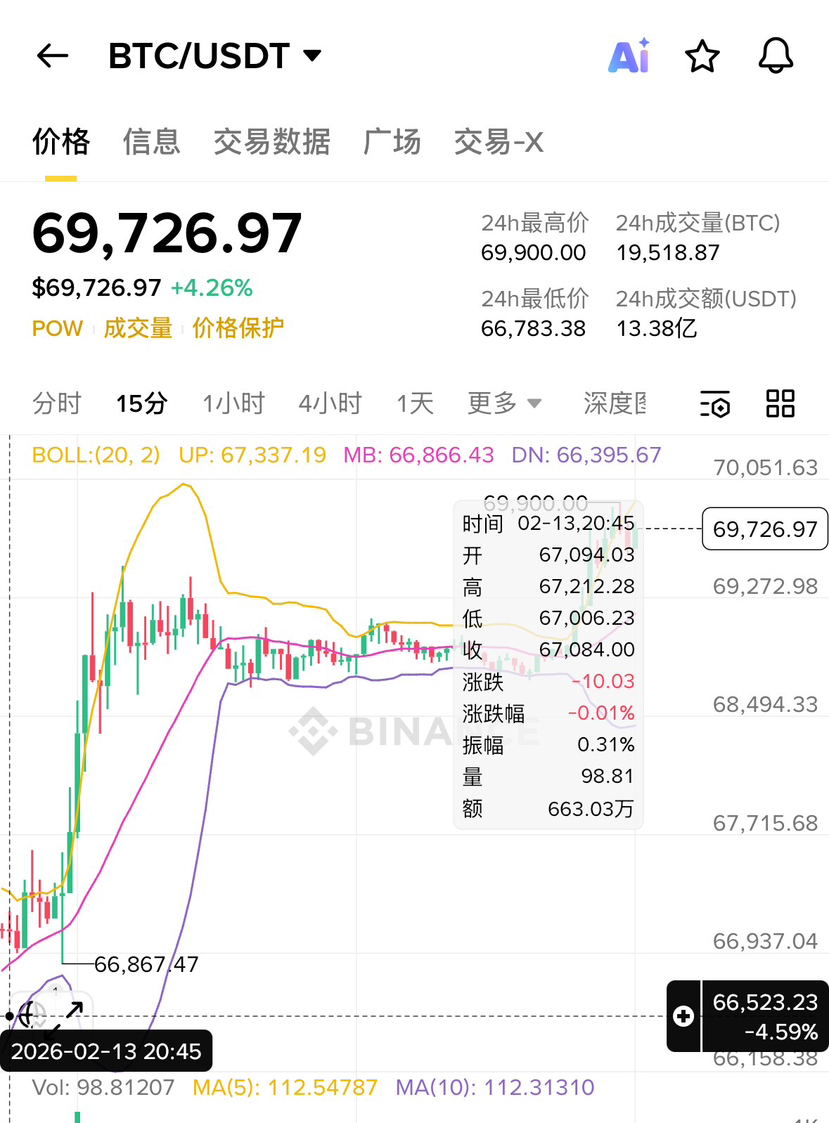829x1123 pixels.
Task: Open the 价格保护 tag
Action: [238, 328]
